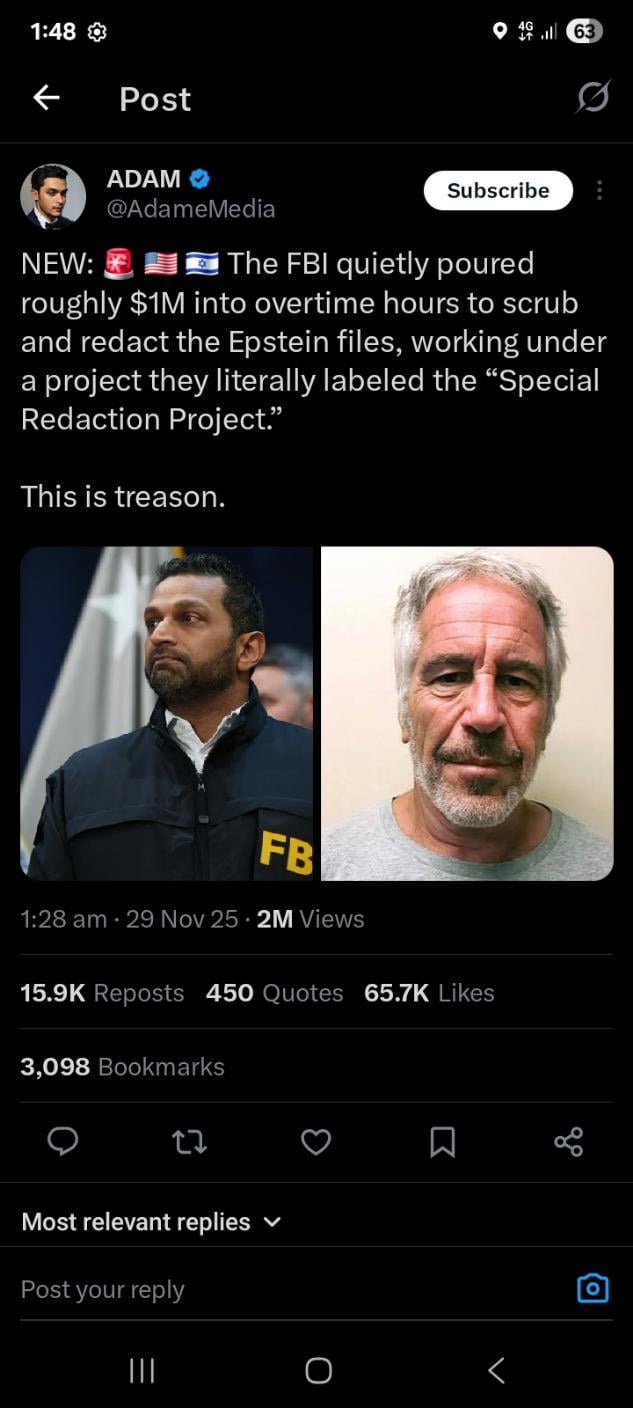This screenshot has width=633, height=1408.
Task: View the 450 Quotes list
Action: point(274,993)
